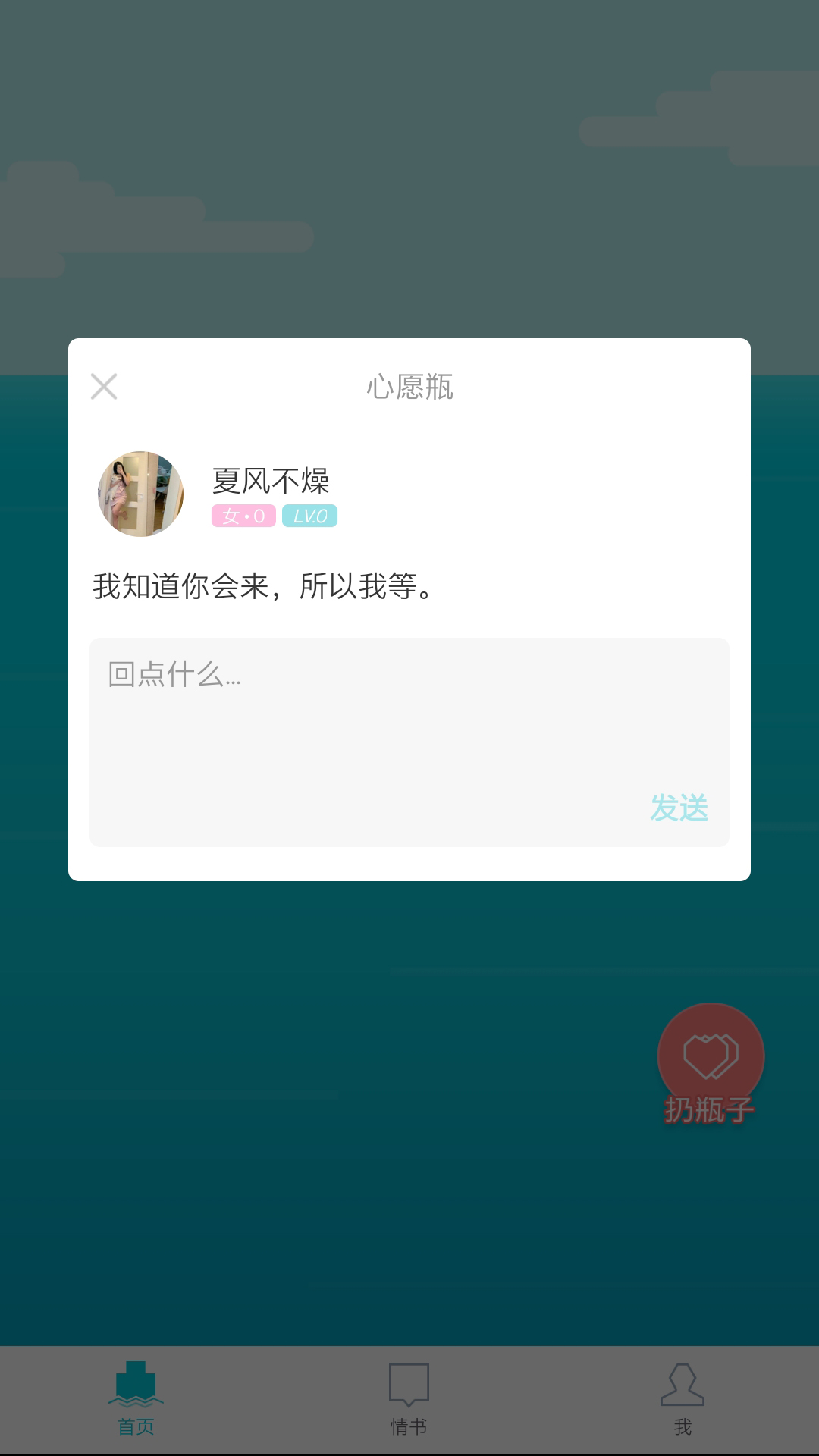Tap the avatar thumbnail photo

click(139, 494)
